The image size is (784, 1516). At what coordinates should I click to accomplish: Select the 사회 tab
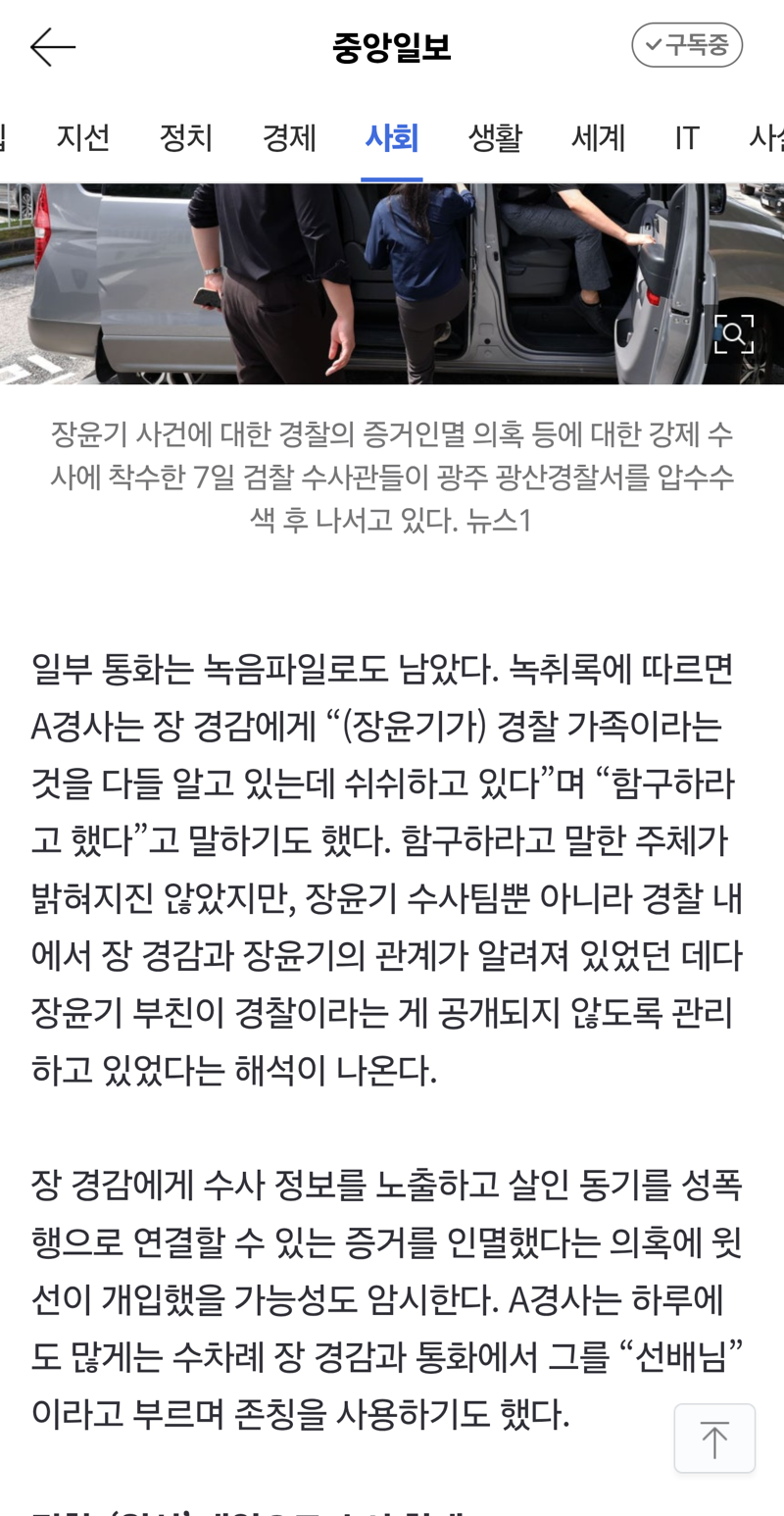pyautogui.click(x=392, y=138)
